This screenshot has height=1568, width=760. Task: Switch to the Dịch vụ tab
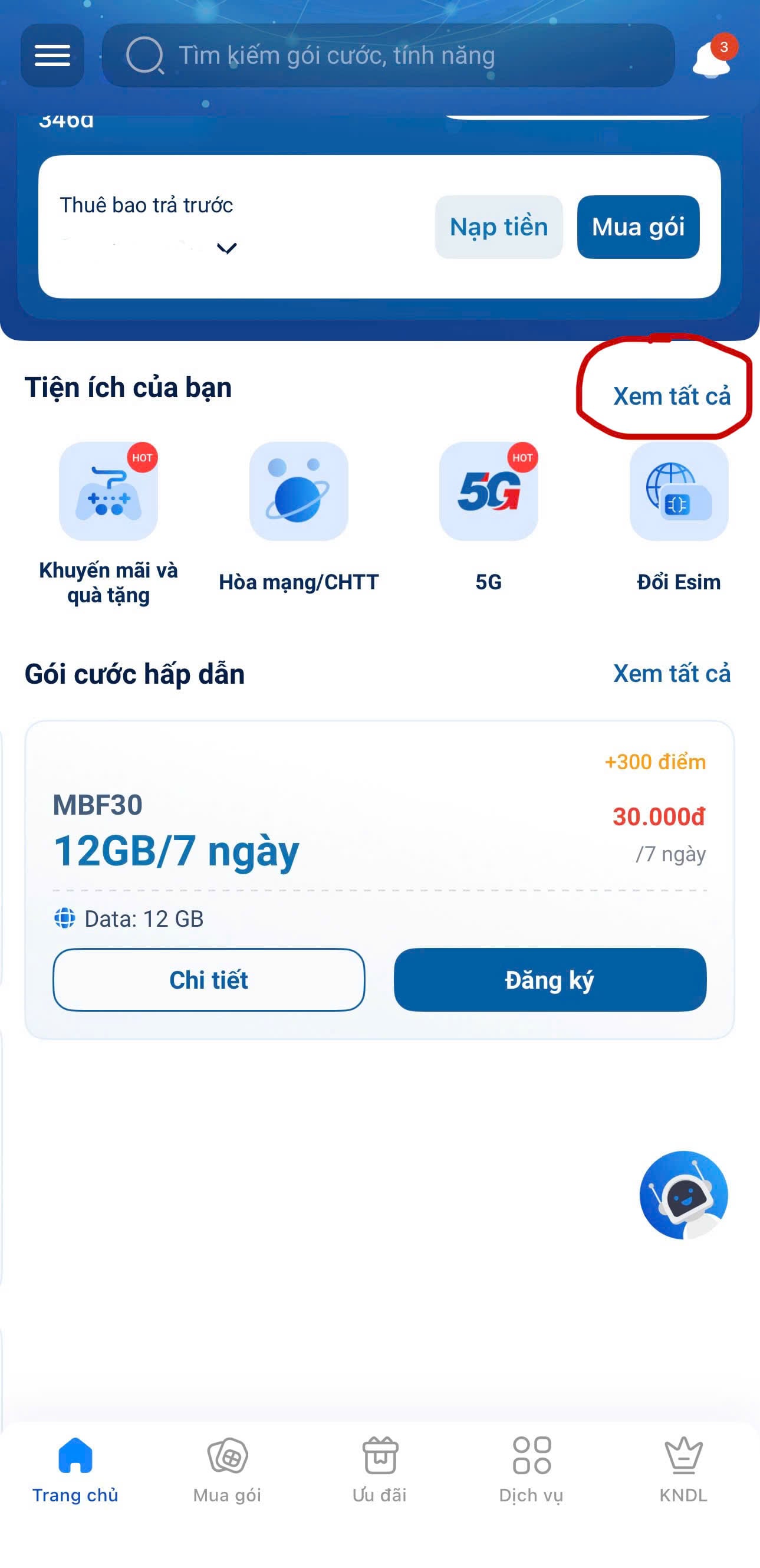(531, 1470)
